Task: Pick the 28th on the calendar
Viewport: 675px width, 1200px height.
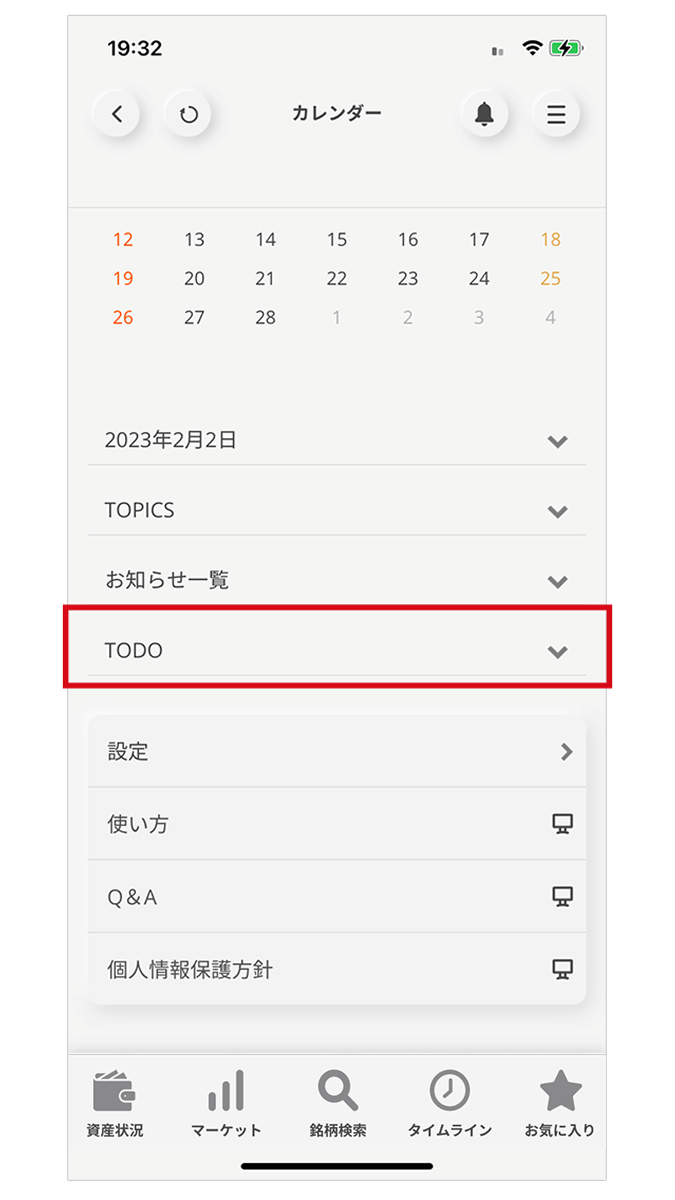Action: coord(265,318)
